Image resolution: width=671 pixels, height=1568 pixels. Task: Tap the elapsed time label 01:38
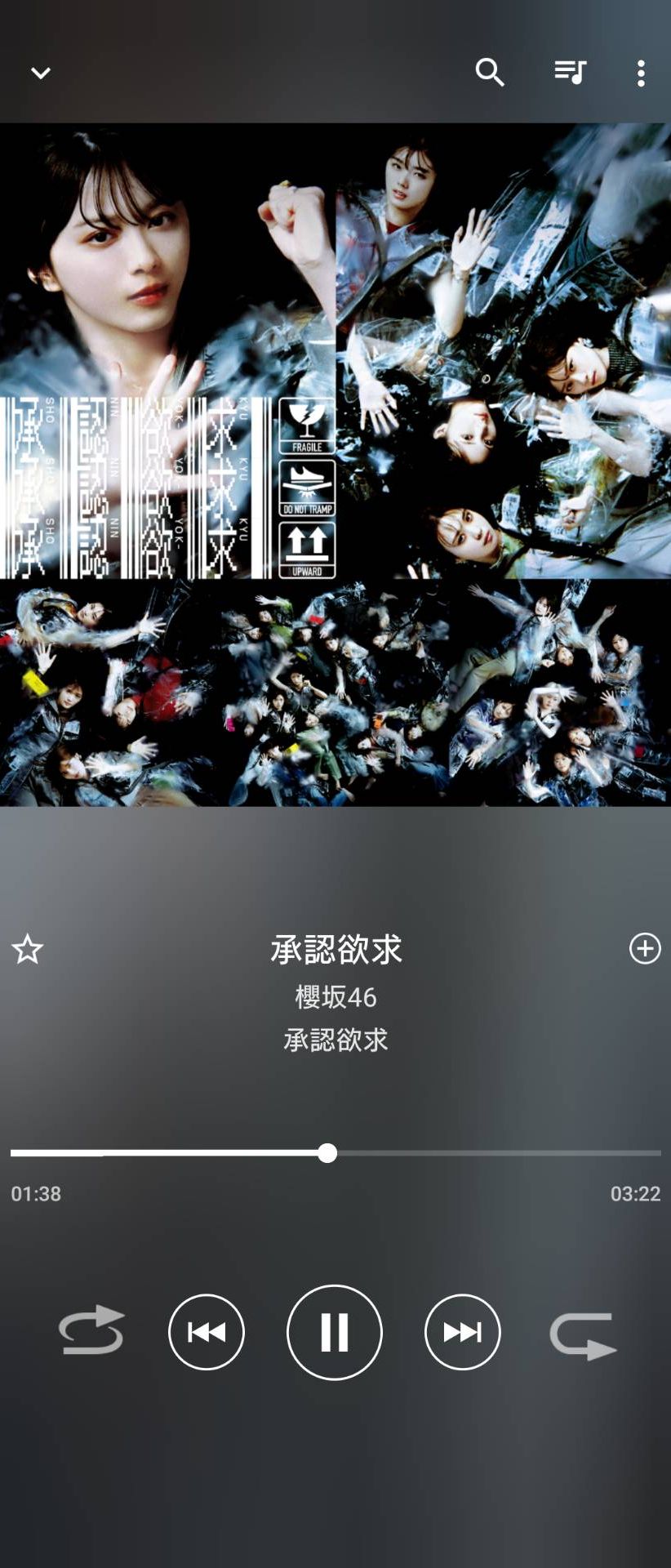coord(34,1193)
